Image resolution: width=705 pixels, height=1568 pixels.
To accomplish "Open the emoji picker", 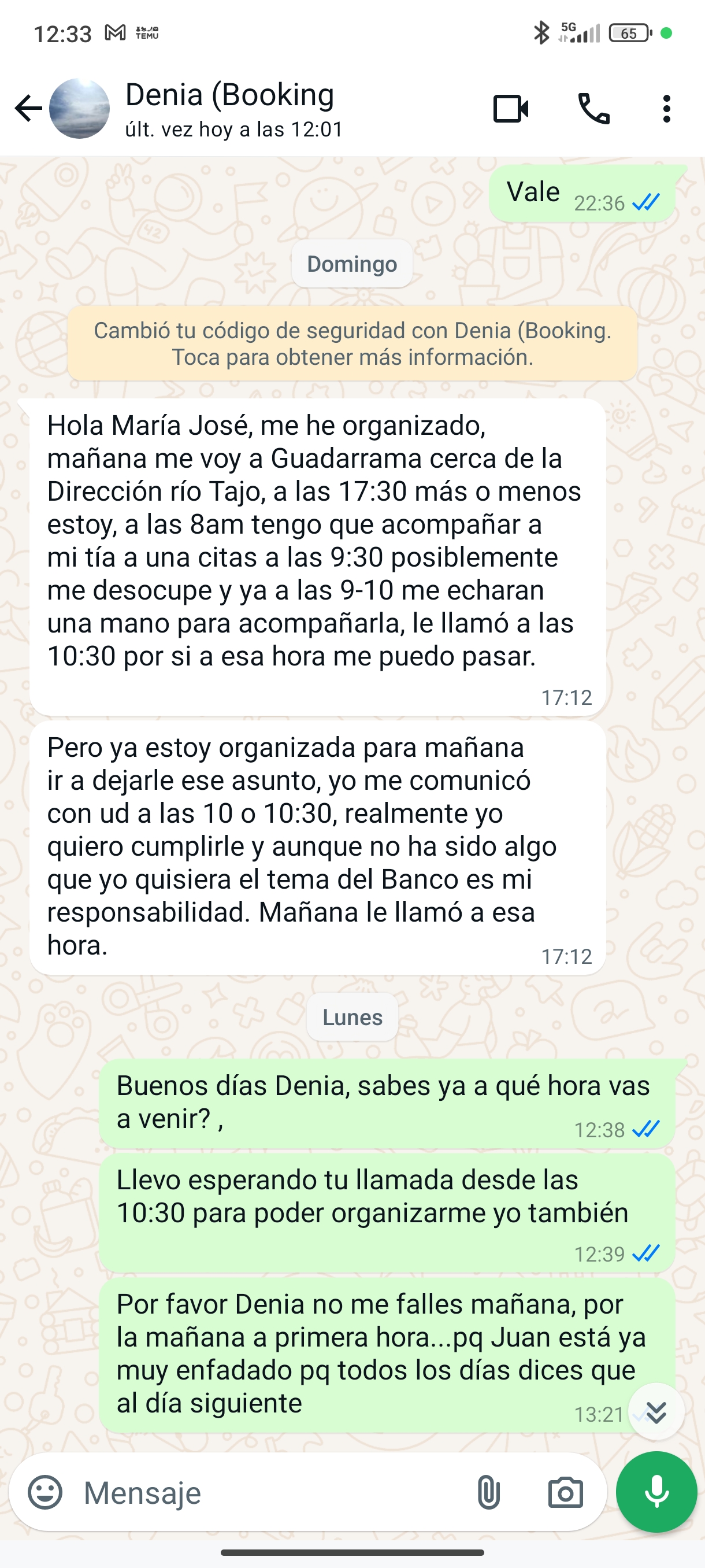I will (46, 1492).
